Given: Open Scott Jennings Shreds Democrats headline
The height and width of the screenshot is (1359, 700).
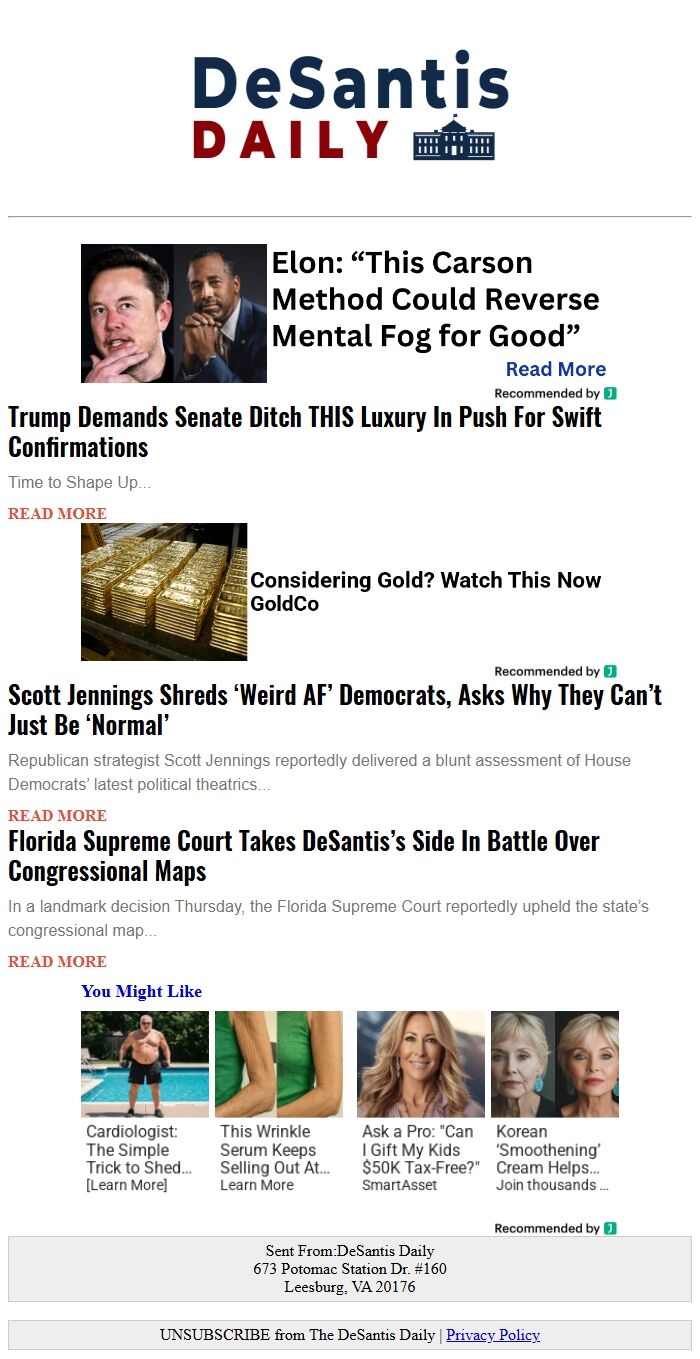Looking at the screenshot, I should [x=335, y=709].
